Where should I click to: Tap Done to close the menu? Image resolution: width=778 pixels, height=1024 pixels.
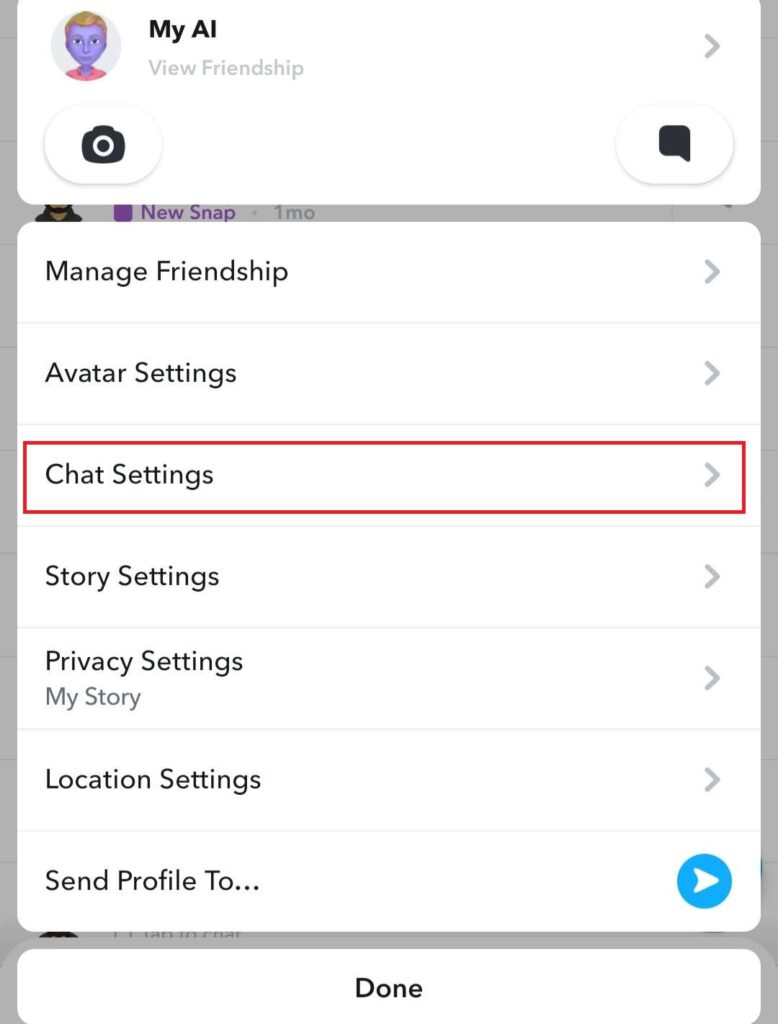click(389, 987)
